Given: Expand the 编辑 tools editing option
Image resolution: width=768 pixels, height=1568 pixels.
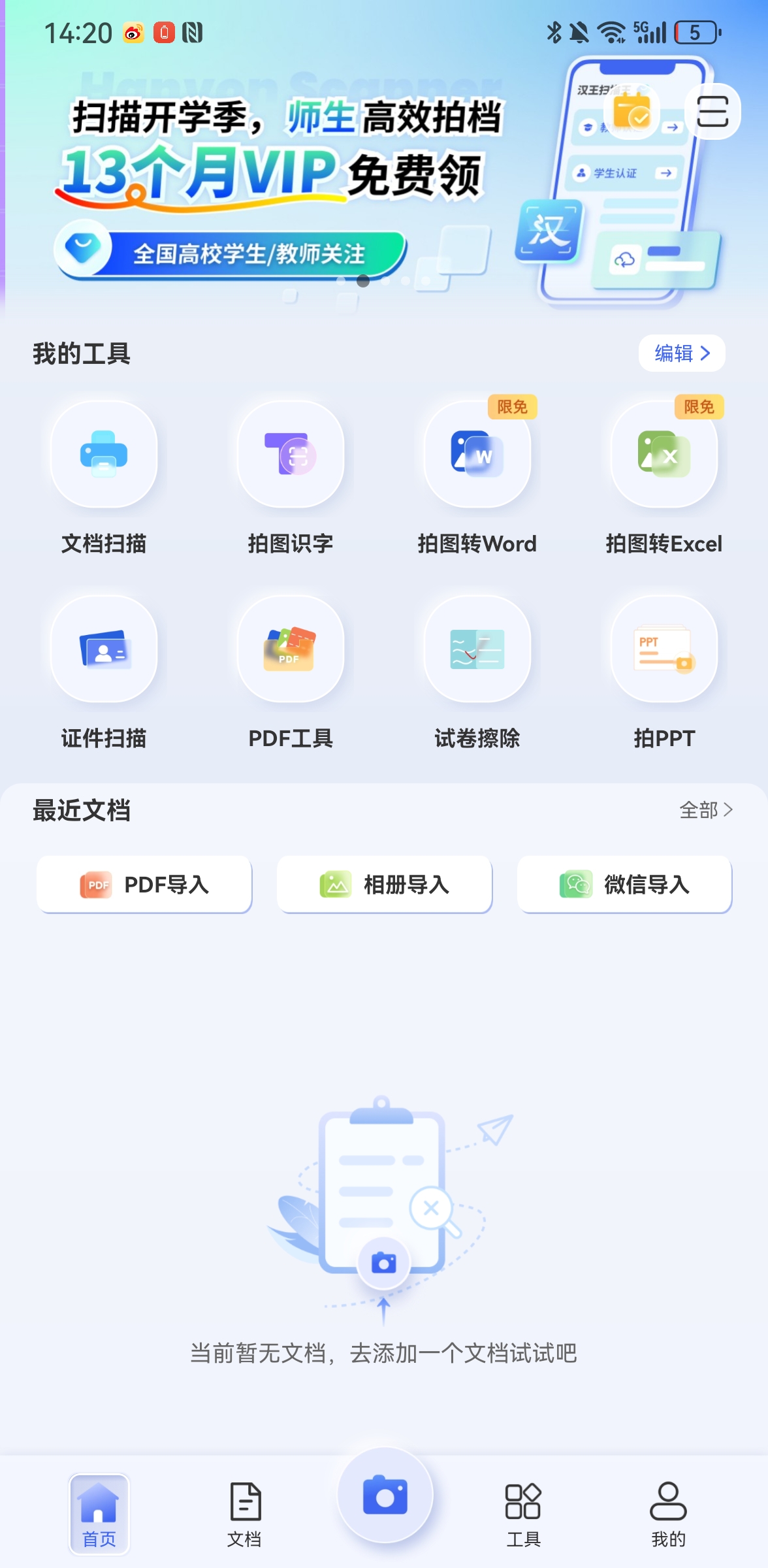Looking at the screenshot, I should [x=681, y=353].
